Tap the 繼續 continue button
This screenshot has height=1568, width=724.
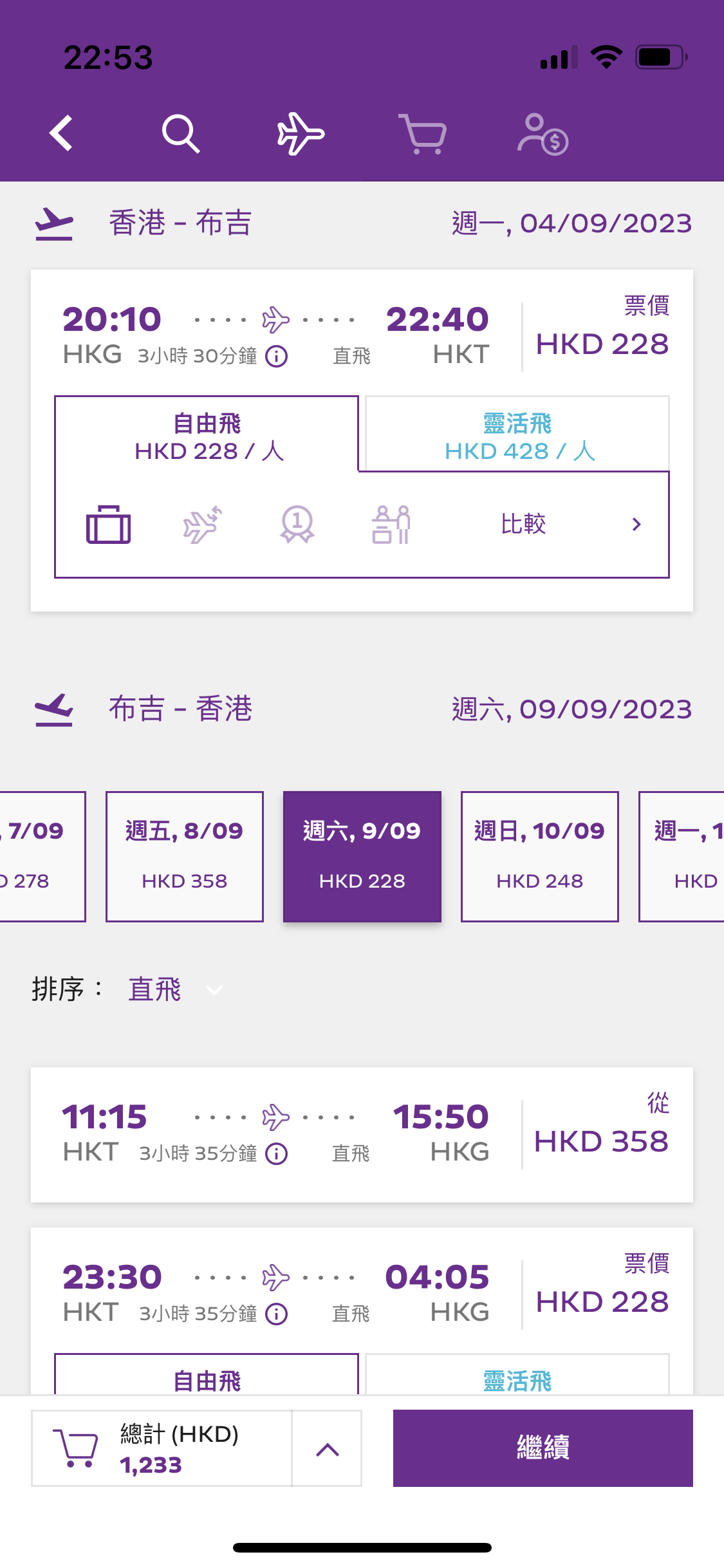coord(543,1448)
